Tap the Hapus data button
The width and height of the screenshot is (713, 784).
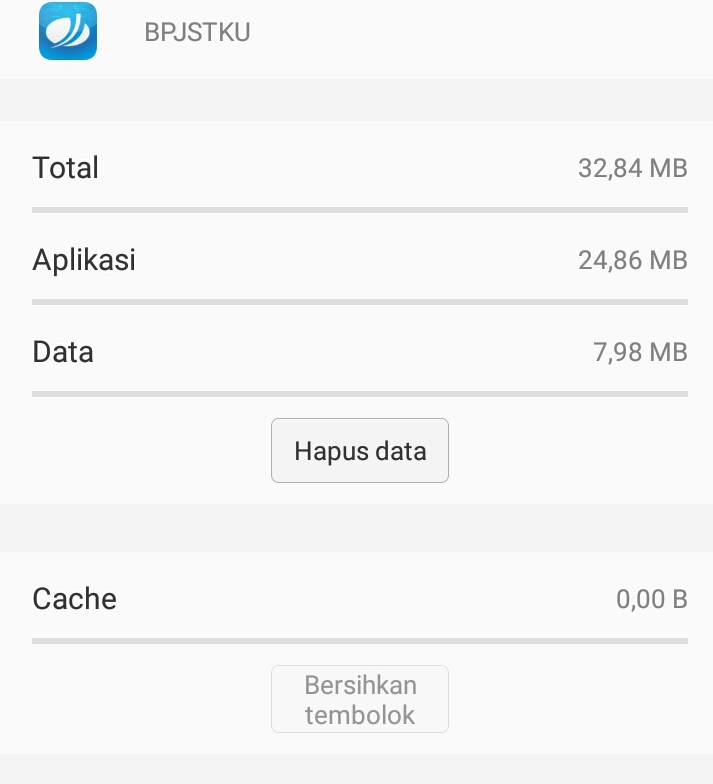click(360, 451)
